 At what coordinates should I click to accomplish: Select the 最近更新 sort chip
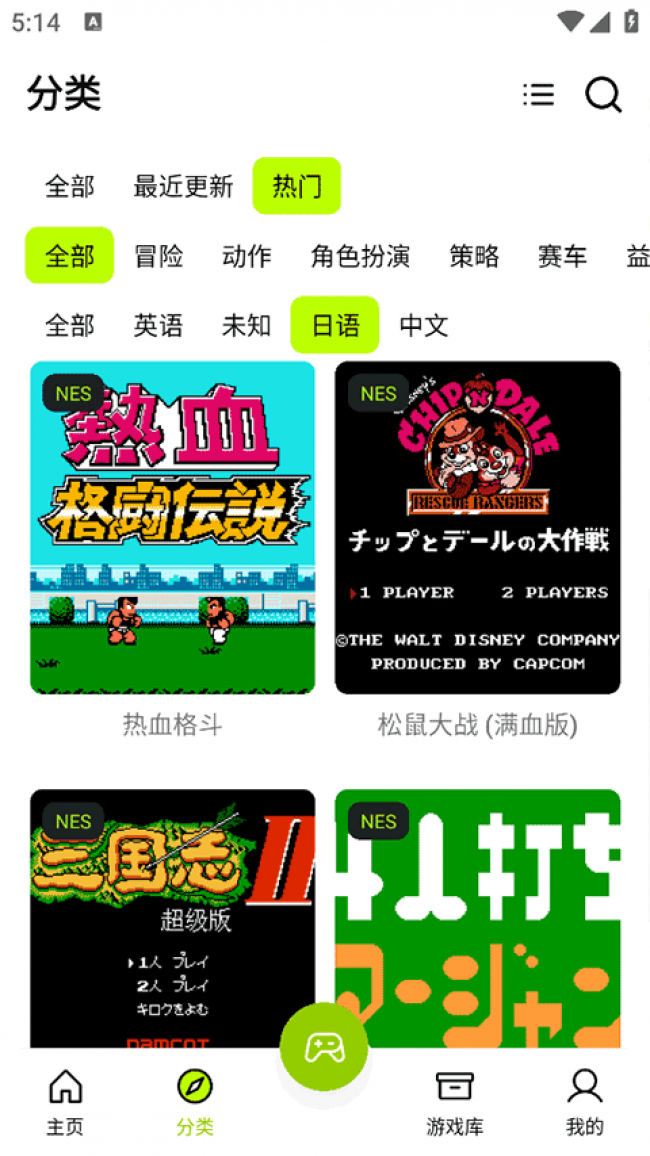coord(183,186)
